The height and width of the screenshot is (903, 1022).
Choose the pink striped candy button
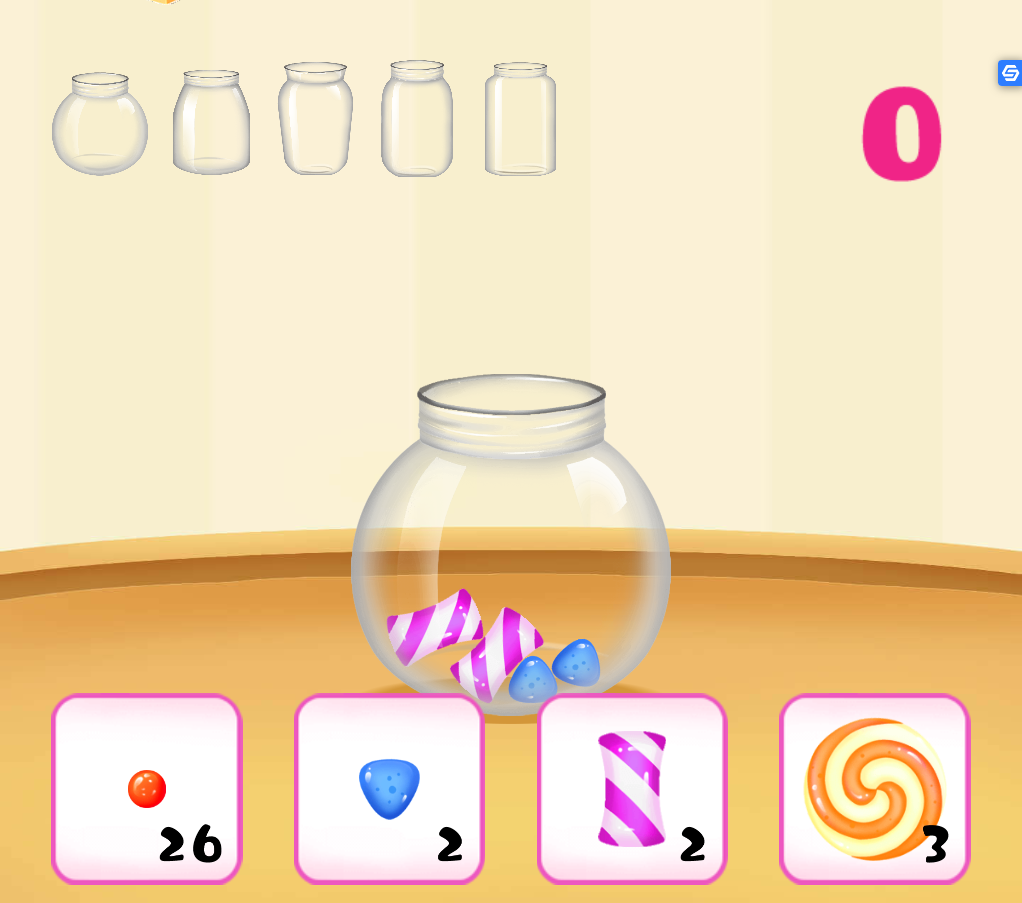pyautogui.click(x=632, y=789)
